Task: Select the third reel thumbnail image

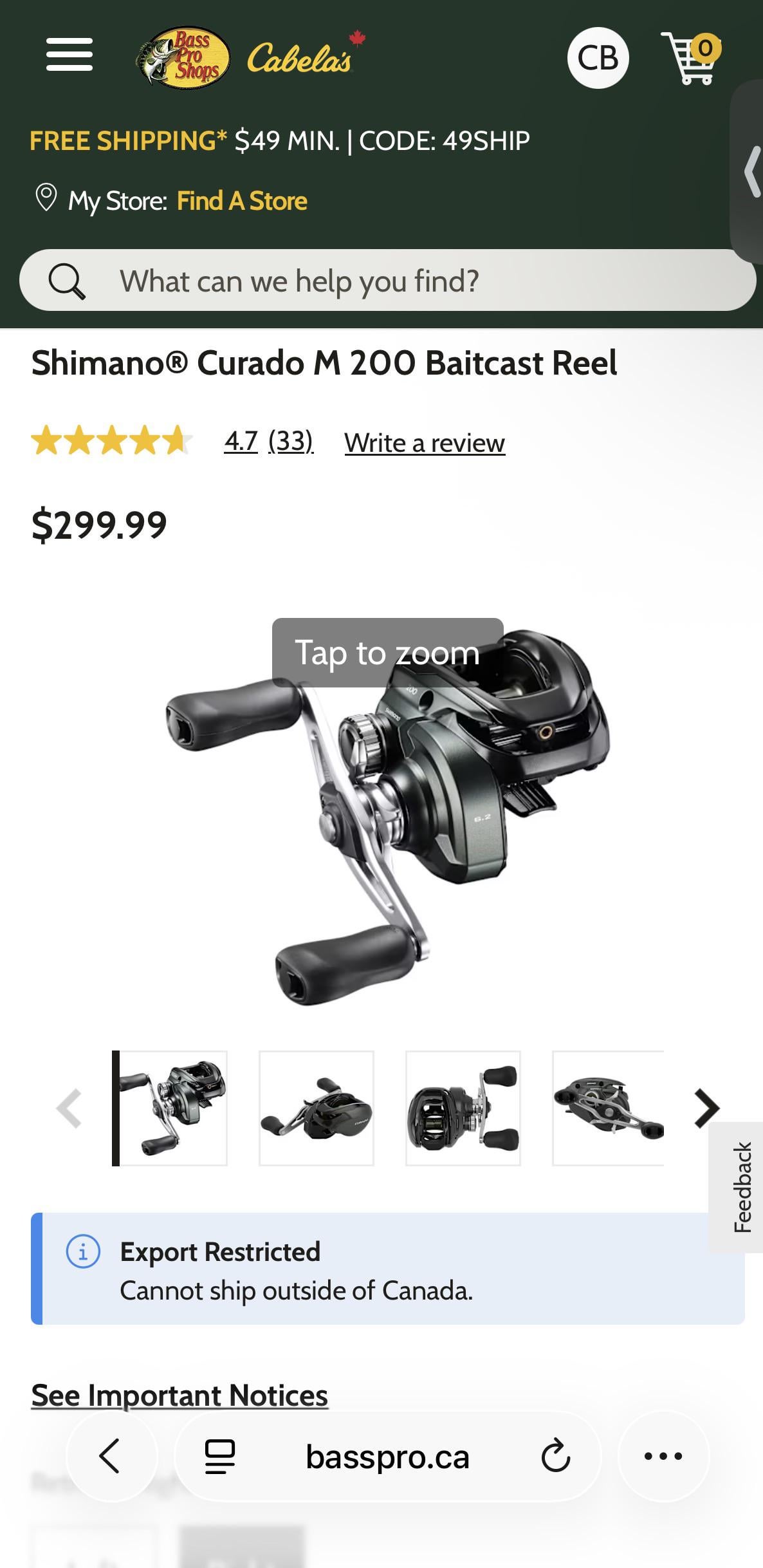Action: tap(463, 1108)
